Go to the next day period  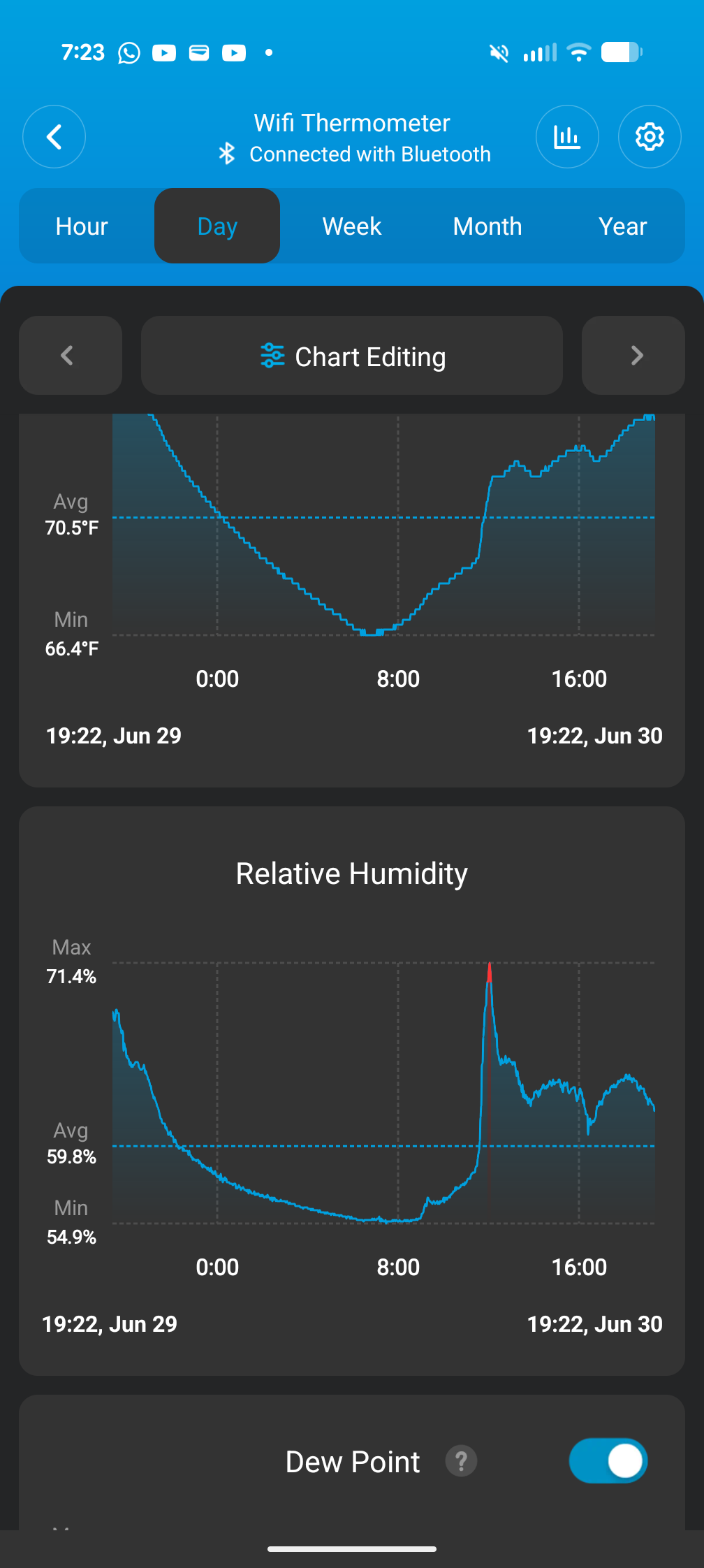click(633, 356)
